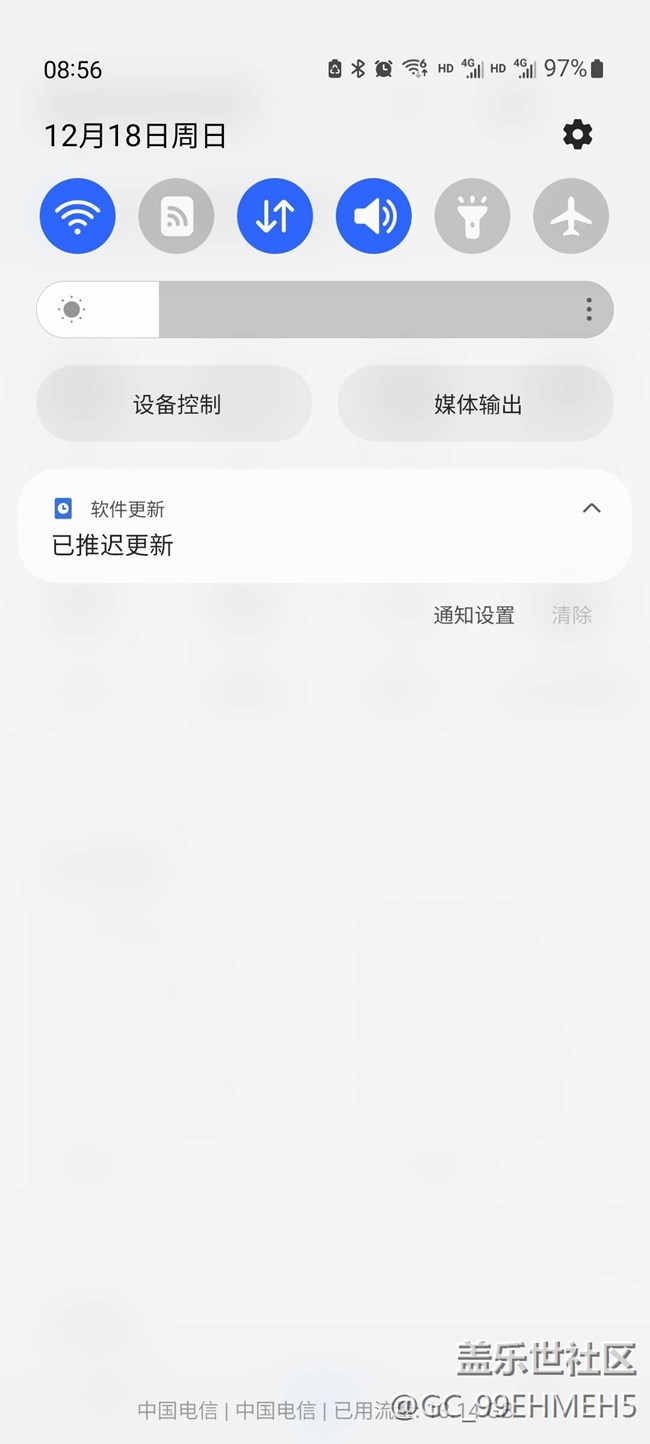Viewport: 650px width, 1444px height.
Task: Open 设备控制 device control
Action: (175, 404)
